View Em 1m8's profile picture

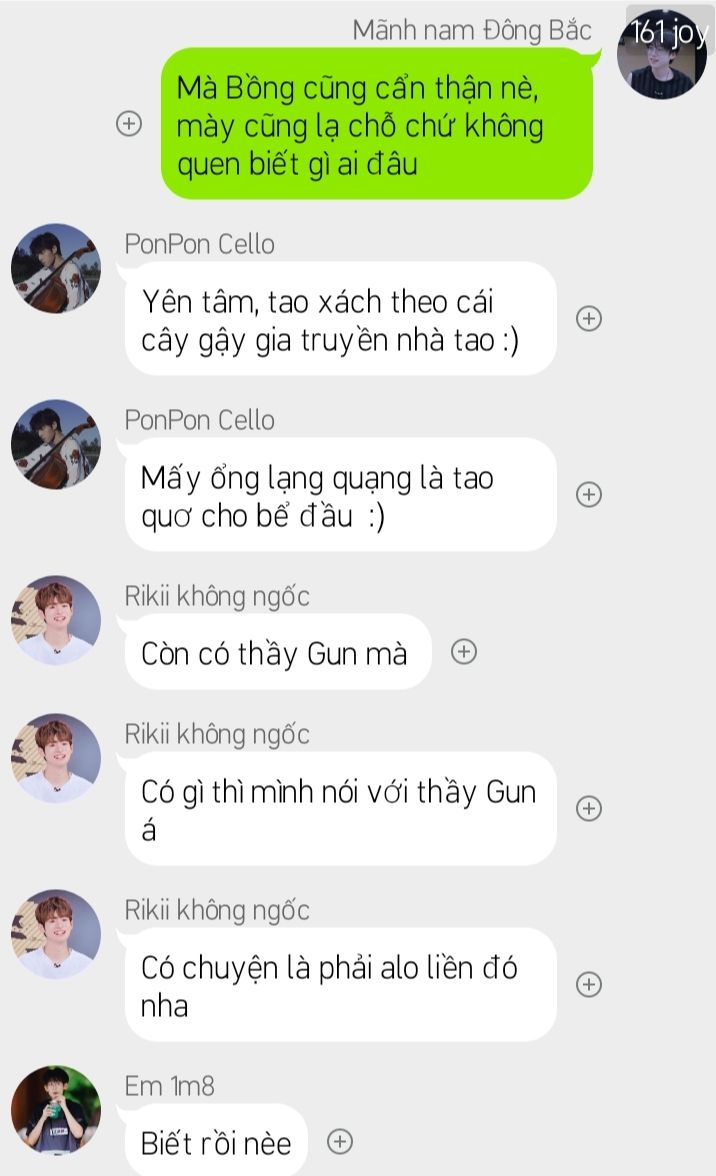point(56,1110)
